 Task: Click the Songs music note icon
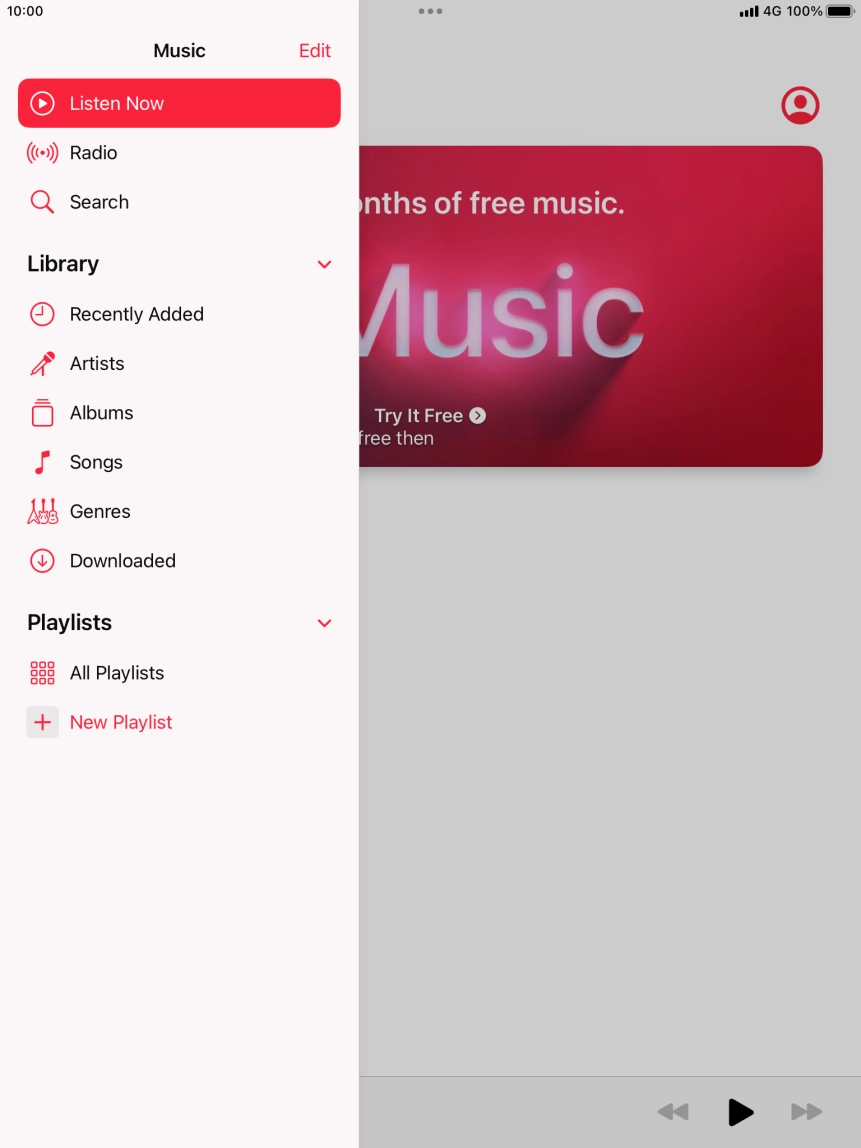coord(41,462)
